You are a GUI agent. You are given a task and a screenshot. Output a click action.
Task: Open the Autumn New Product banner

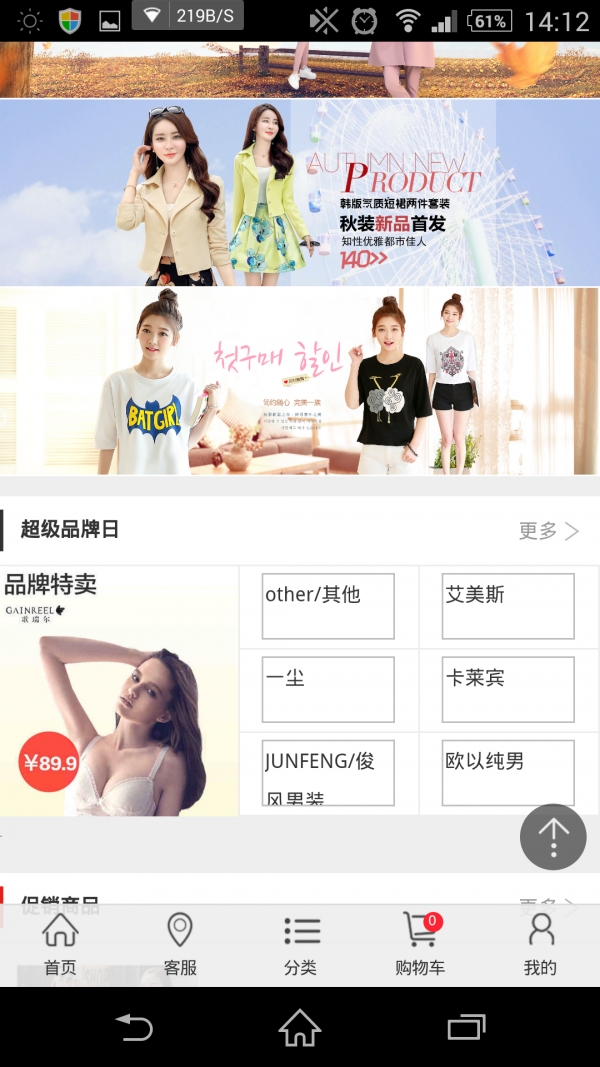300,192
